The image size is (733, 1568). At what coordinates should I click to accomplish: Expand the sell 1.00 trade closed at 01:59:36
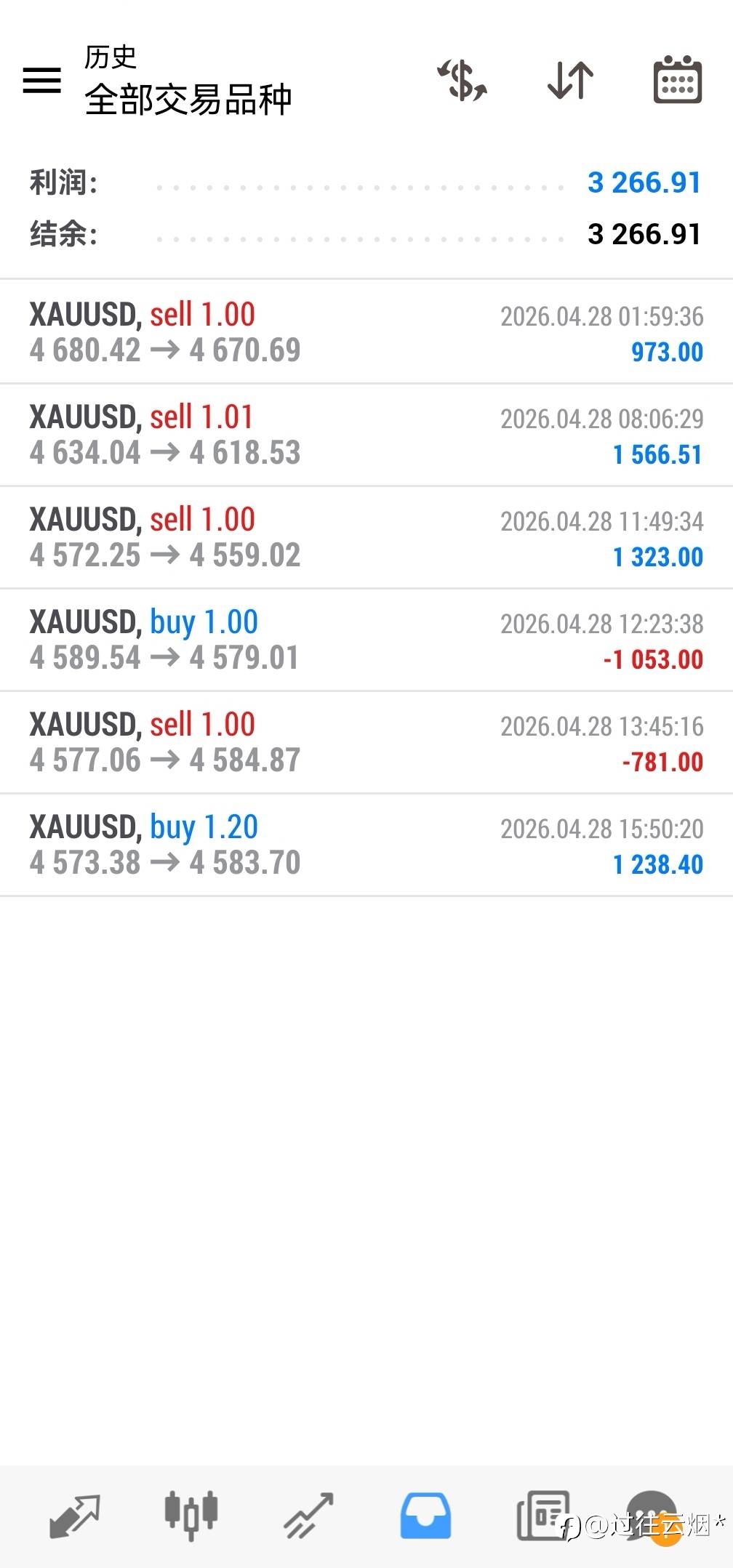tap(366, 332)
